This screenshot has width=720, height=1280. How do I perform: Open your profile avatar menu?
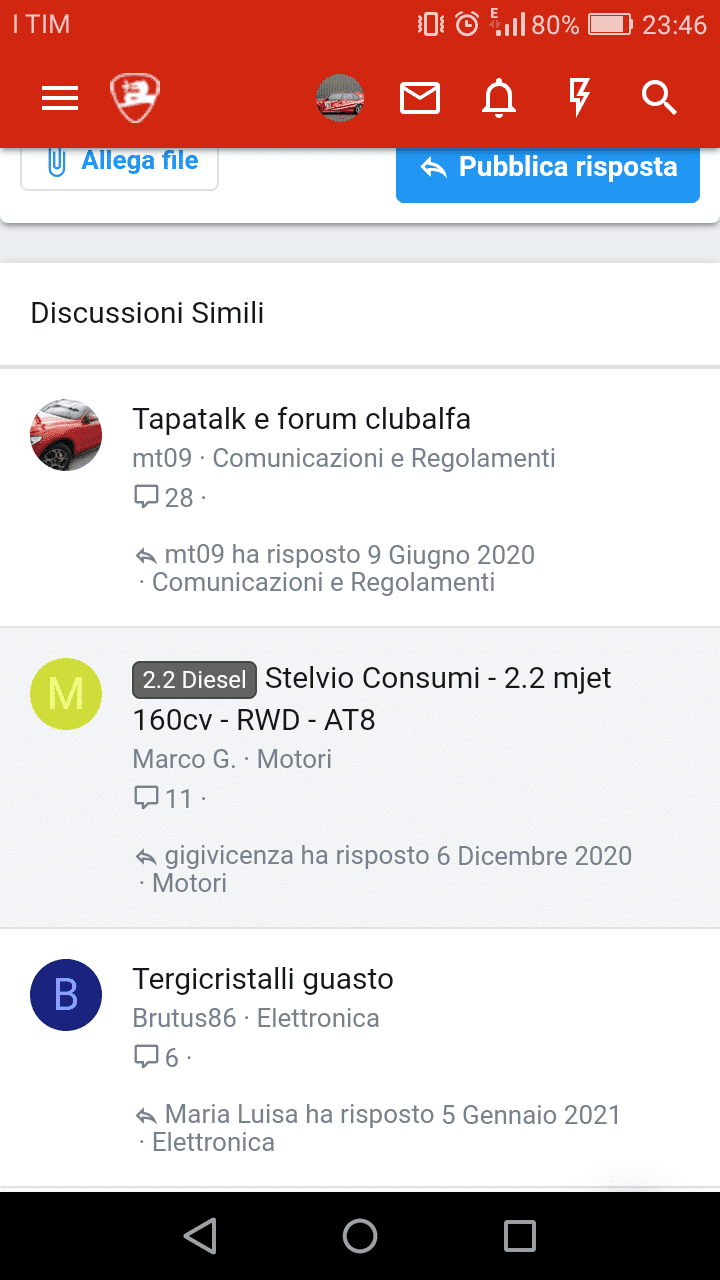tap(340, 98)
